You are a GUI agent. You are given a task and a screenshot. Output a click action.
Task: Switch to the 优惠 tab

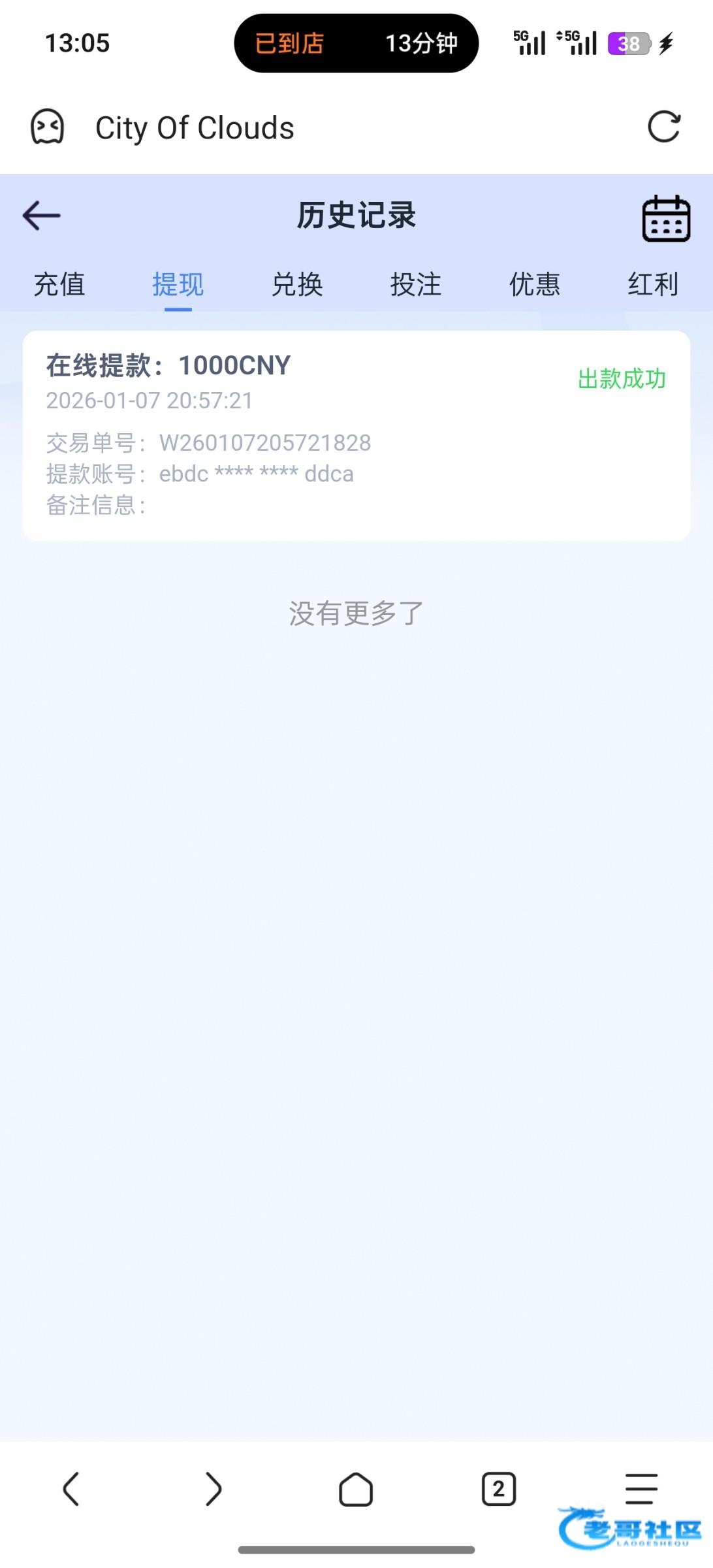point(535,285)
